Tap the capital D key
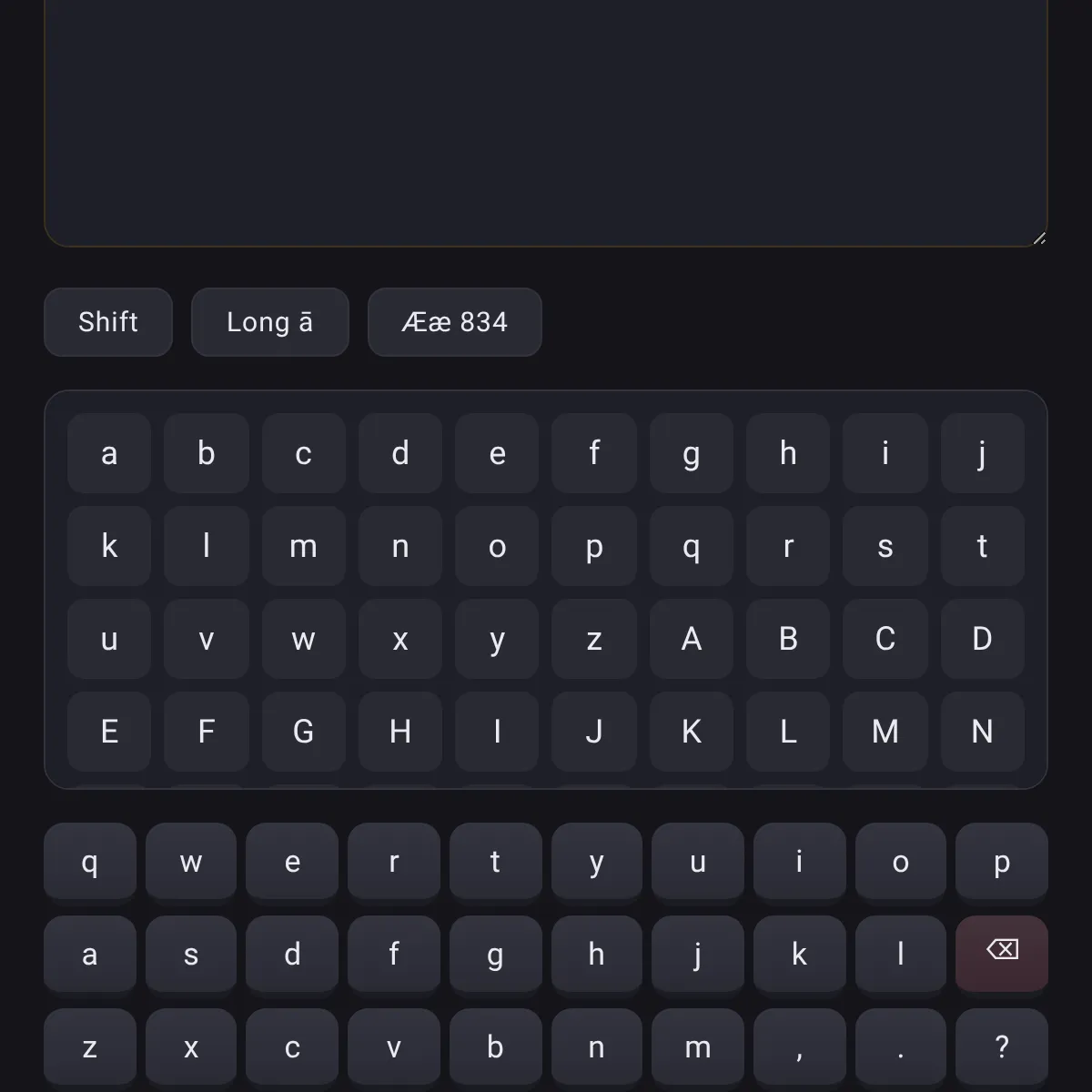The image size is (1092, 1092). click(x=983, y=639)
